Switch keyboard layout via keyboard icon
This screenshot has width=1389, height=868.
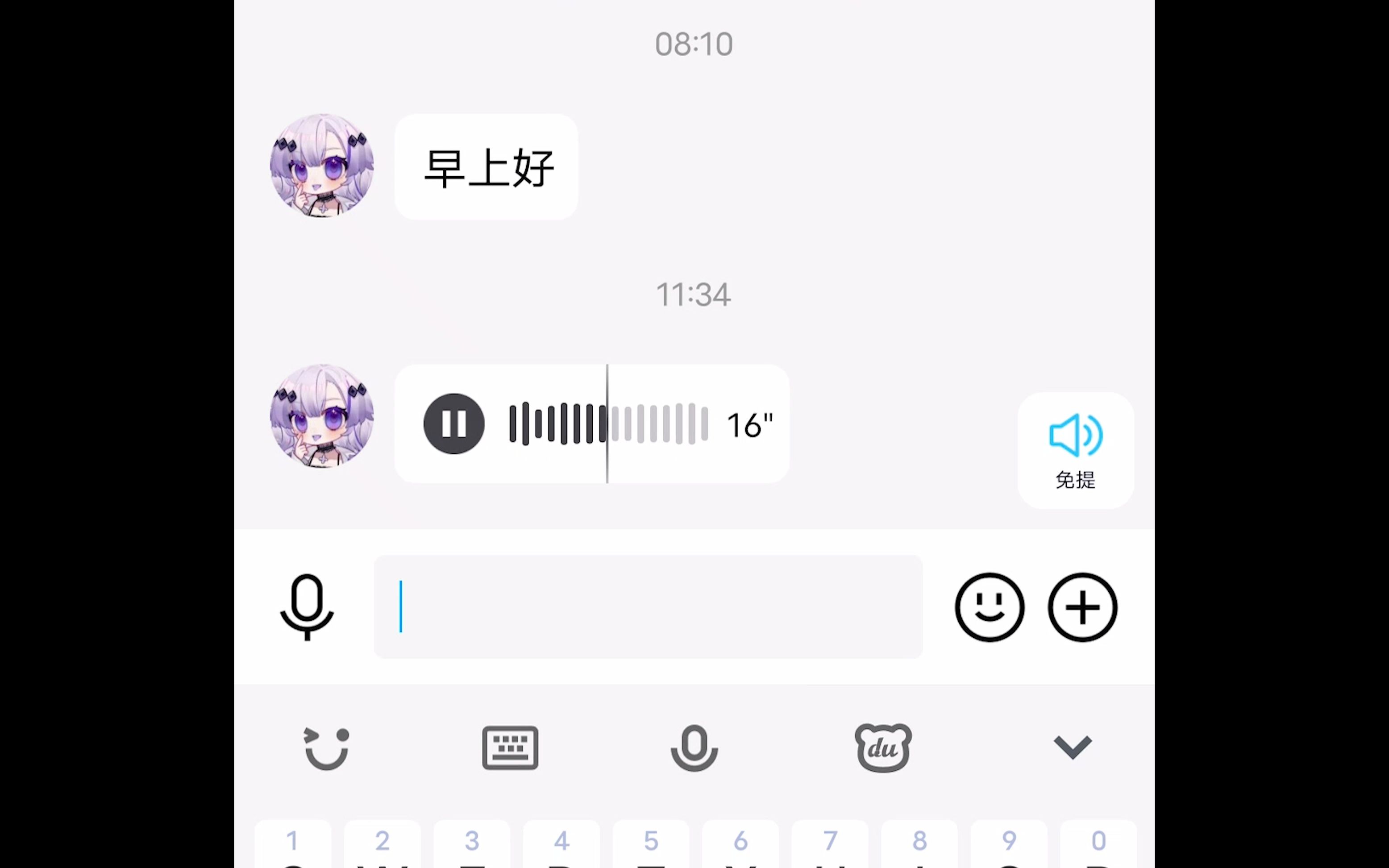[510, 748]
